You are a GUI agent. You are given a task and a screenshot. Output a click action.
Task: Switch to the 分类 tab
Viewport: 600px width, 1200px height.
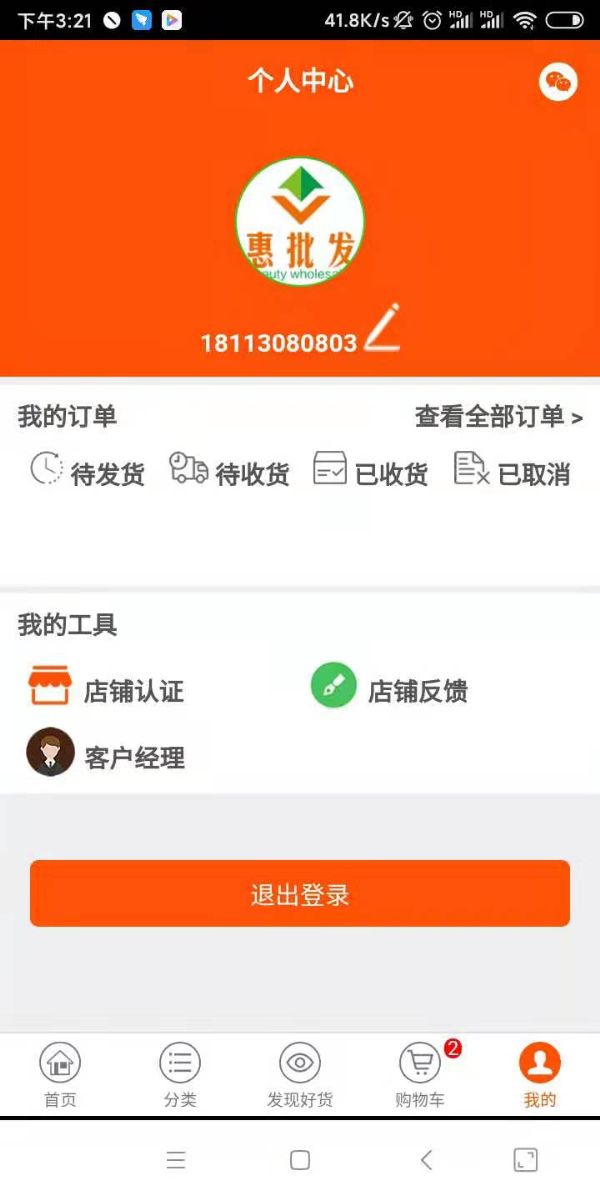coord(180,1074)
